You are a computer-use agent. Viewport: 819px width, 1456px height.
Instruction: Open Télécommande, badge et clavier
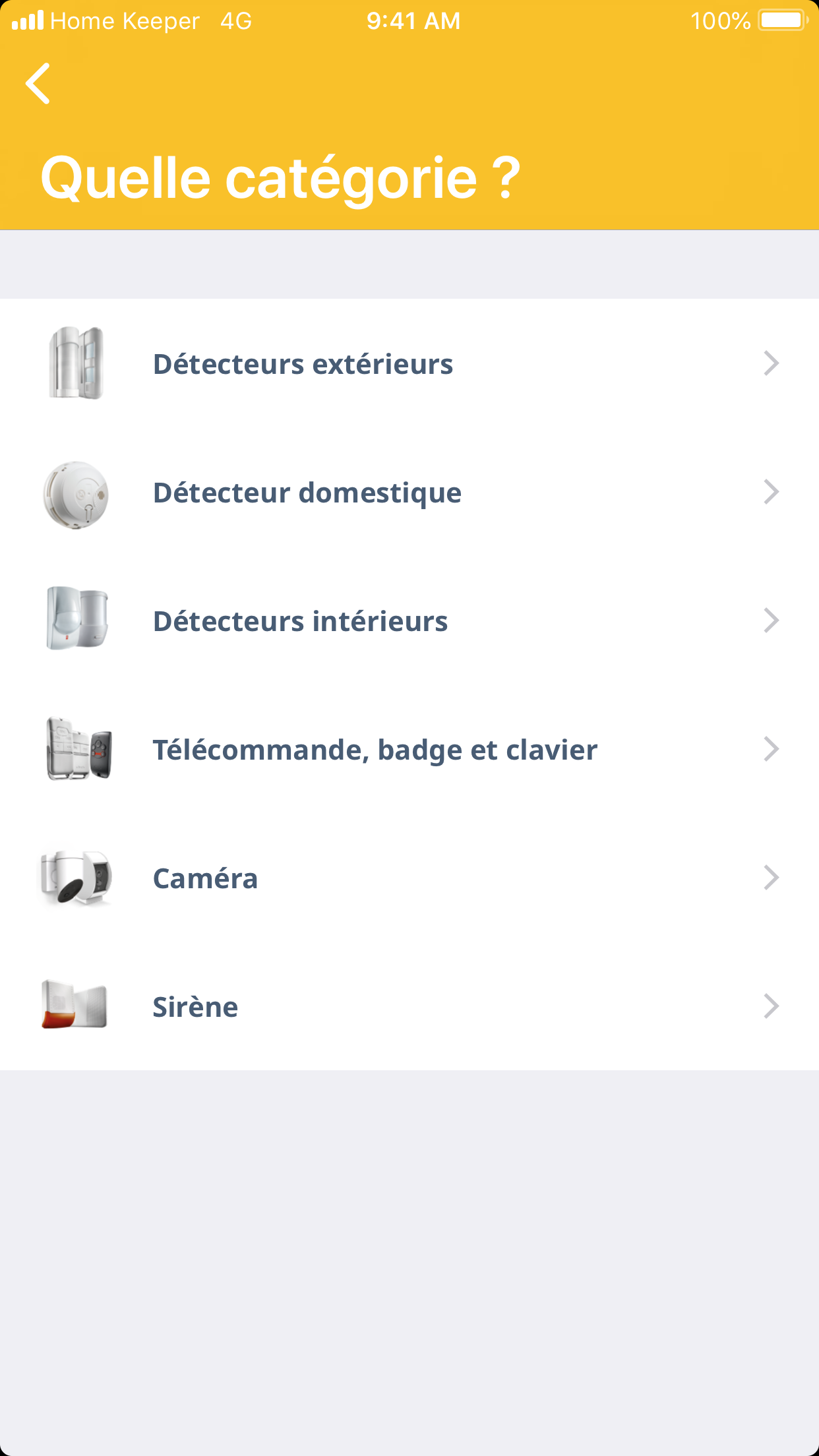click(409, 750)
